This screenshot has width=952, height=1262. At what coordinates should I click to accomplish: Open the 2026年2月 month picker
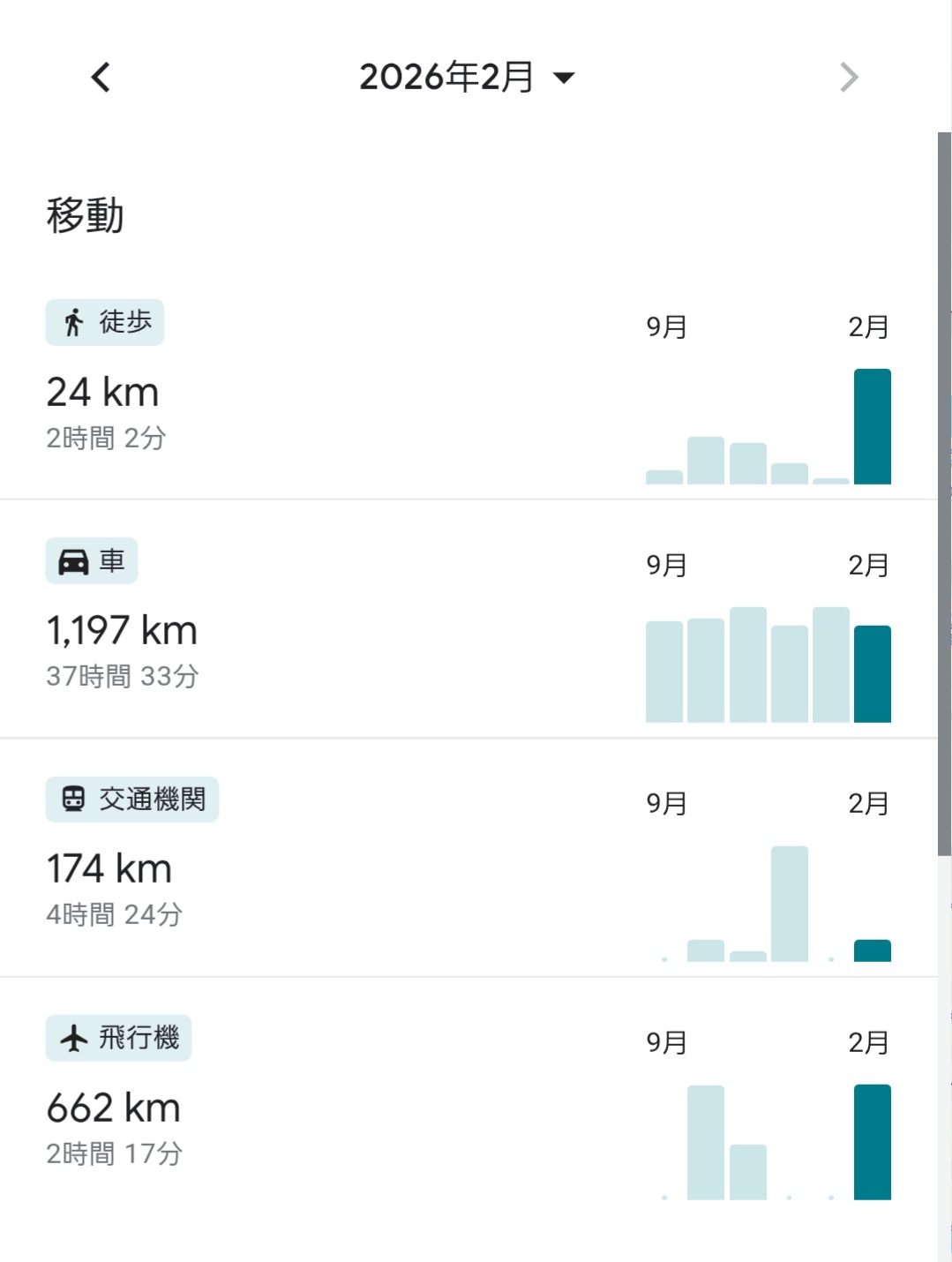[x=466, y=78]
